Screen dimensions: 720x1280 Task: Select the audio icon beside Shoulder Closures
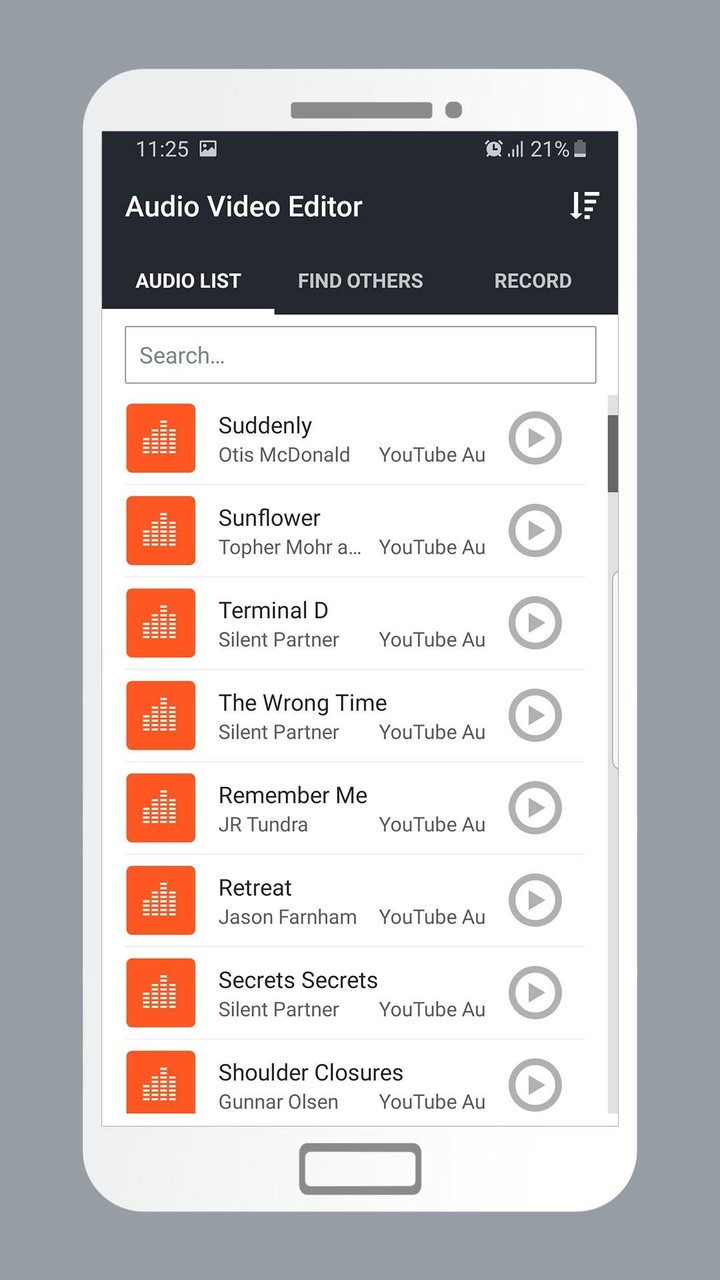pos(161,1082)
